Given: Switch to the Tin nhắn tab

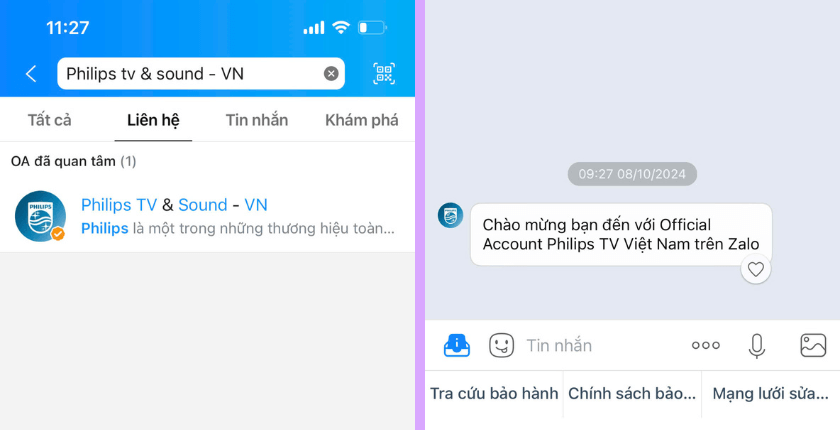Looking at the screenshot, I should click(257, 120).
